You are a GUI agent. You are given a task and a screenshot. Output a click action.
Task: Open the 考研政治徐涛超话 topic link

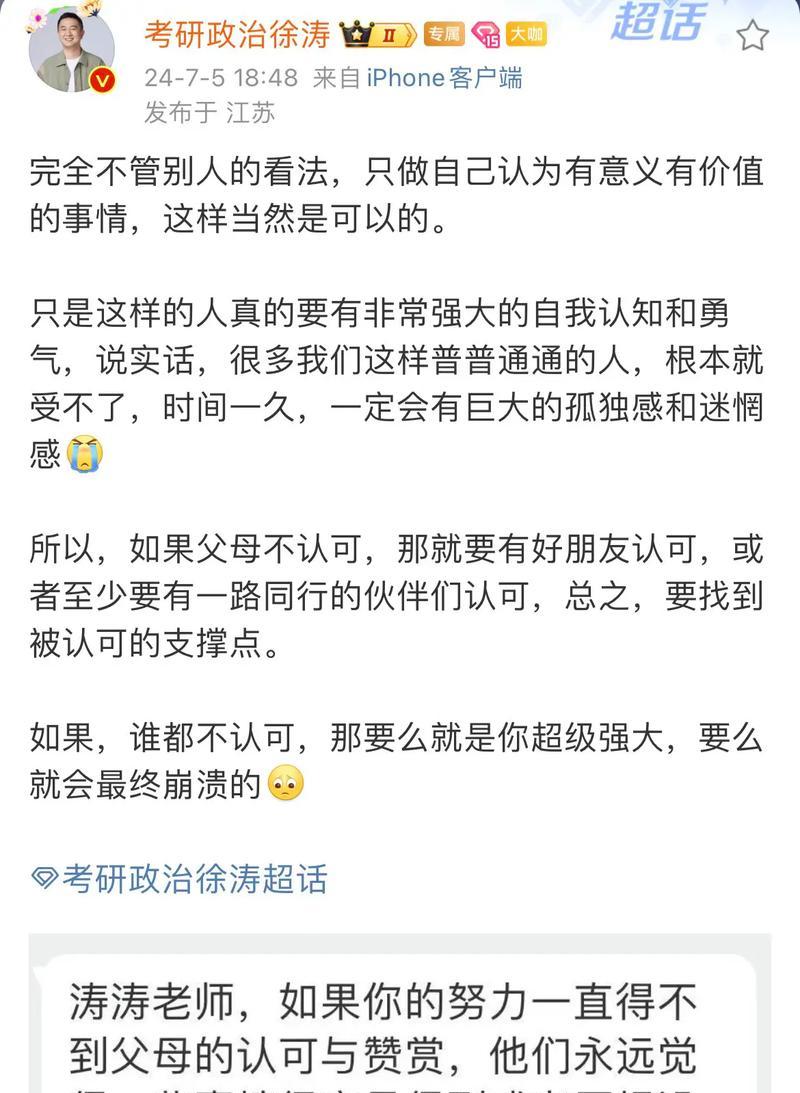coord(180,878)
